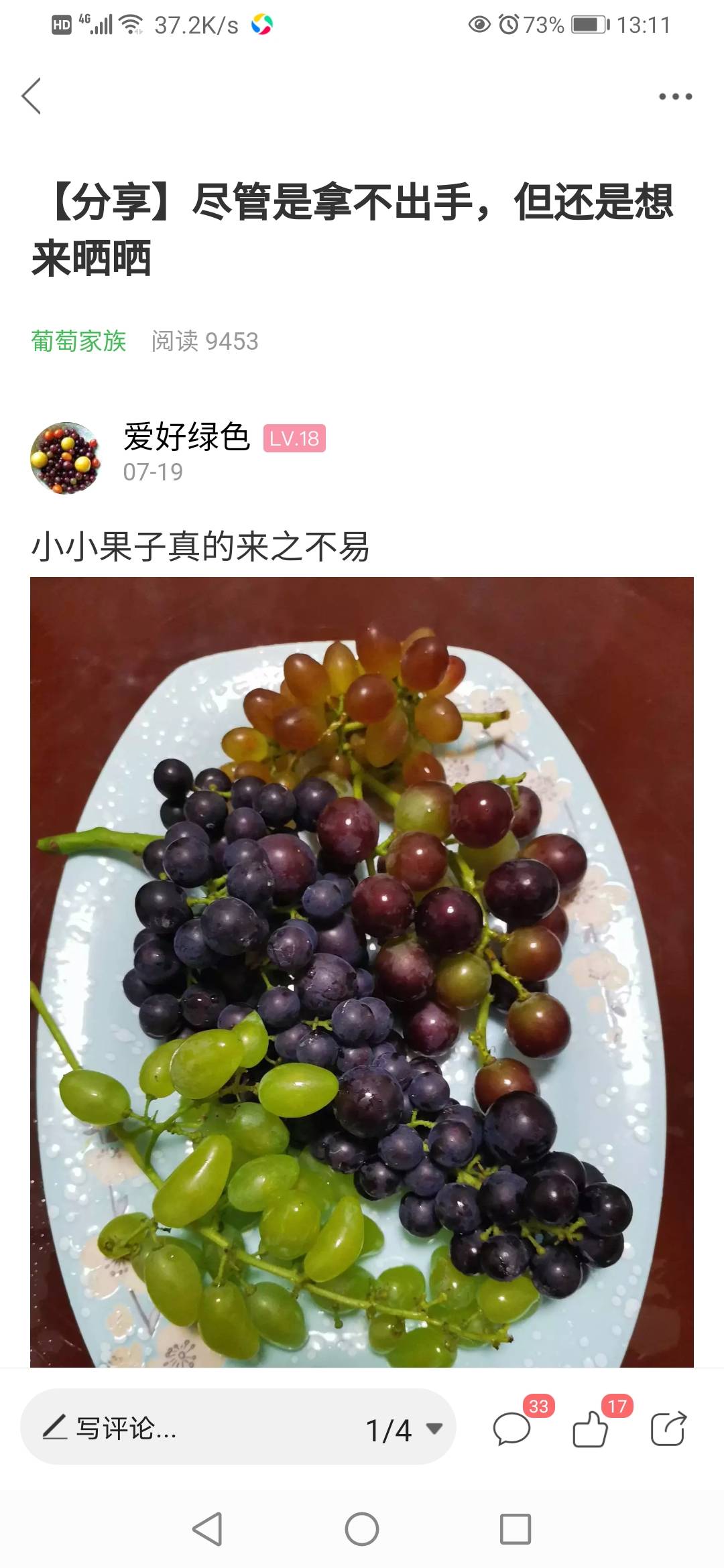The image size is (724, 1568).
Task: Tap the system home button
Action: coord(362,1530)
